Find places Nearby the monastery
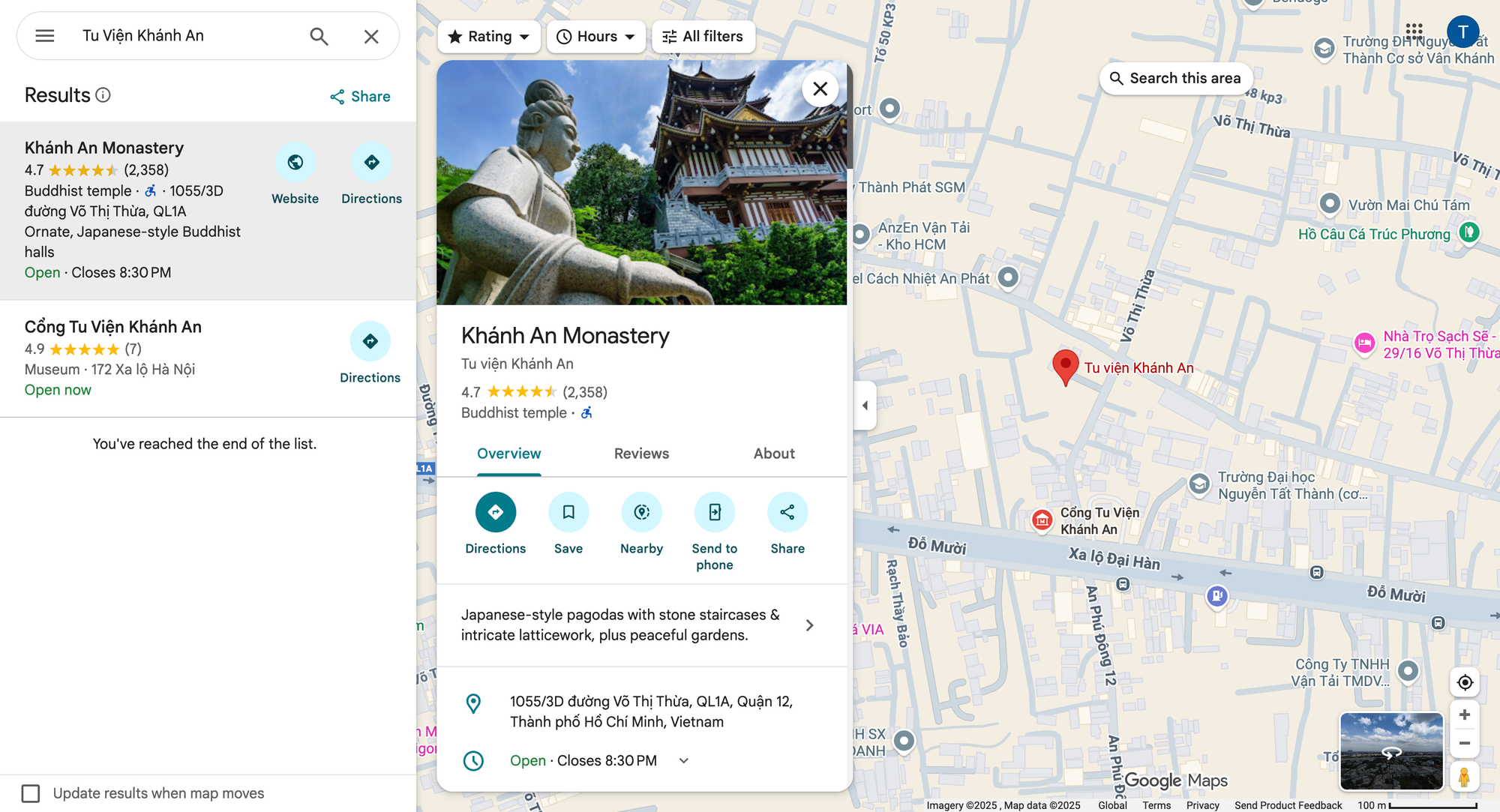Viewport: 1500px width, 812px height. pos(641,513)
